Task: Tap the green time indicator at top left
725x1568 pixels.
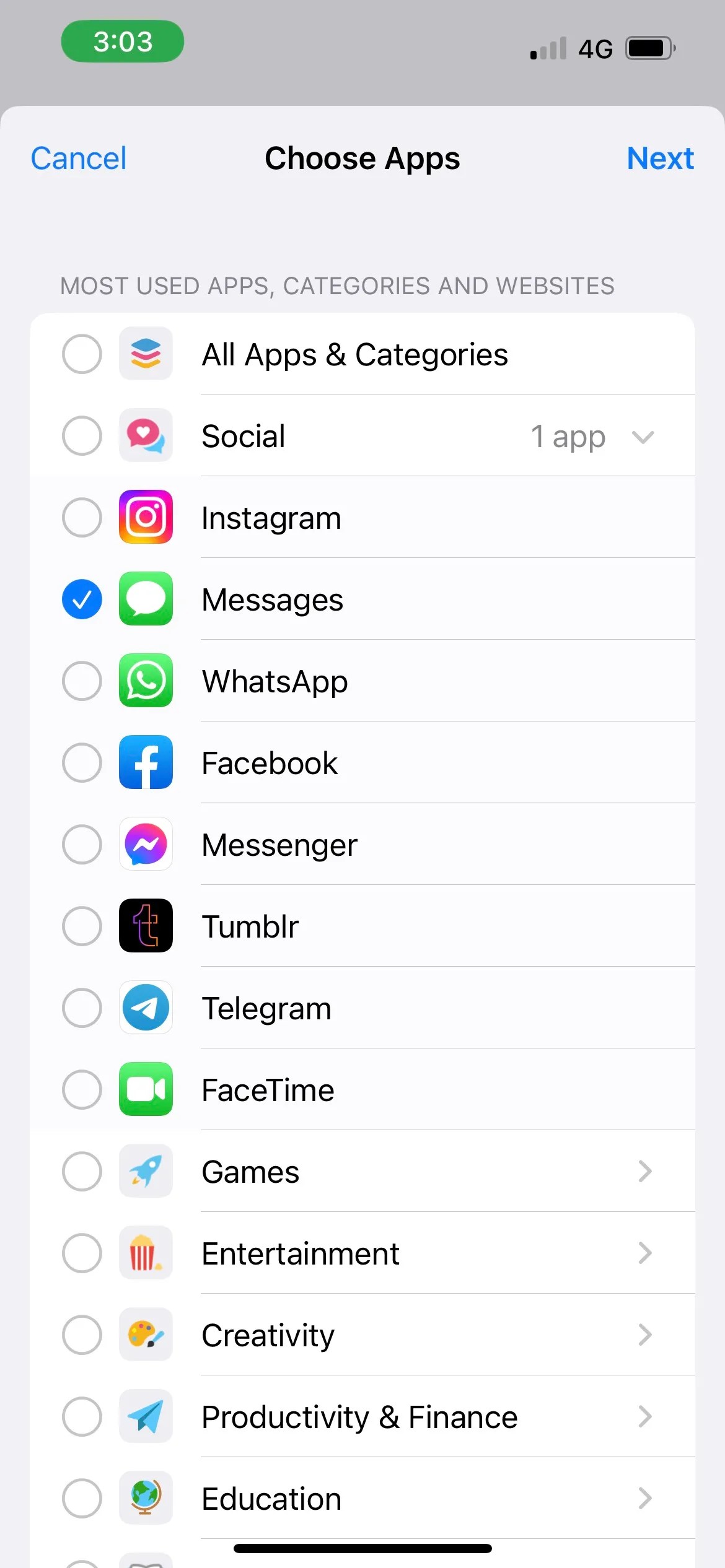Action: [122, 41]
